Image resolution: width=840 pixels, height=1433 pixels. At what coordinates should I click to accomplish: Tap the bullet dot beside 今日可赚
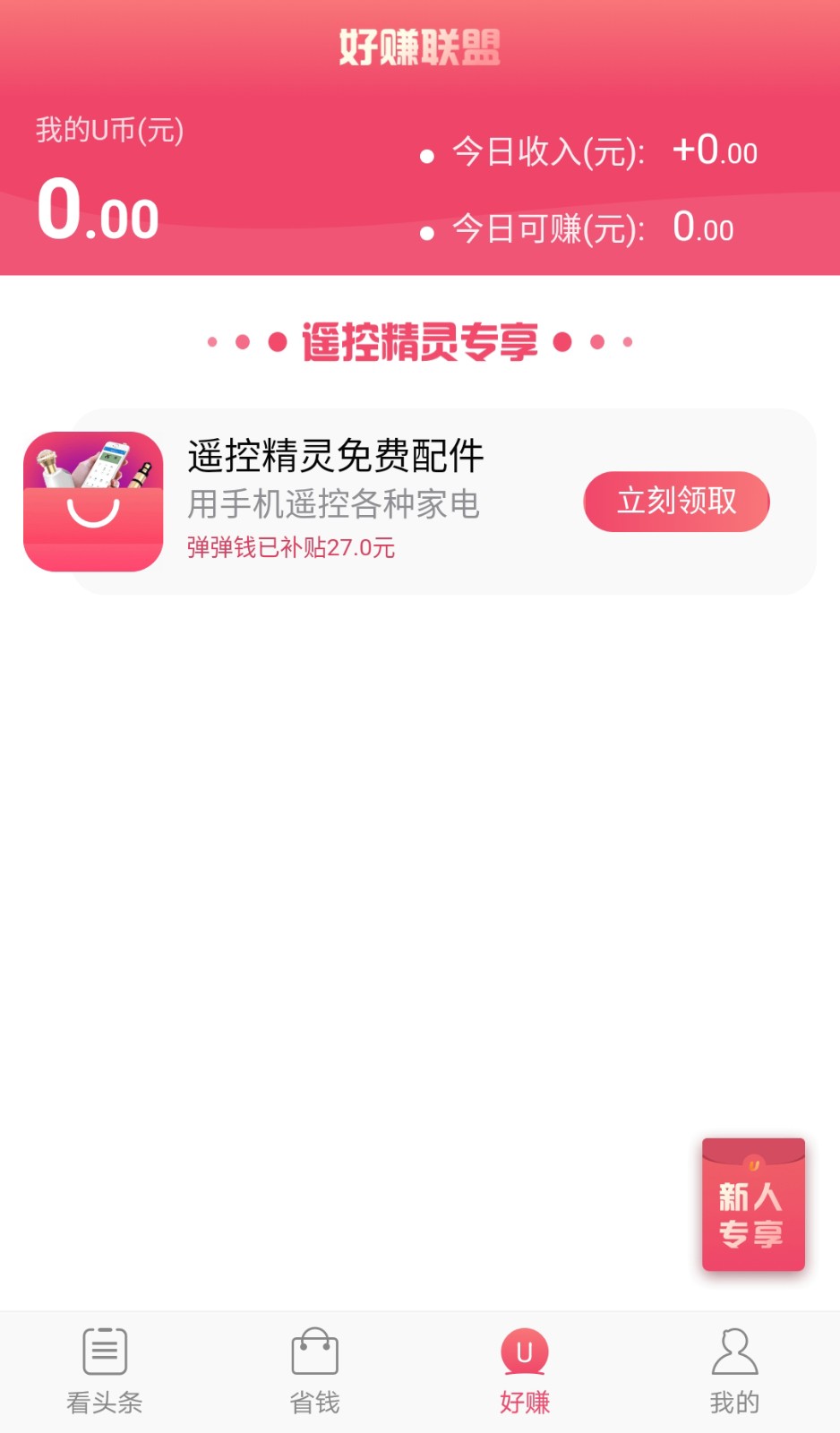click(426, 232)
